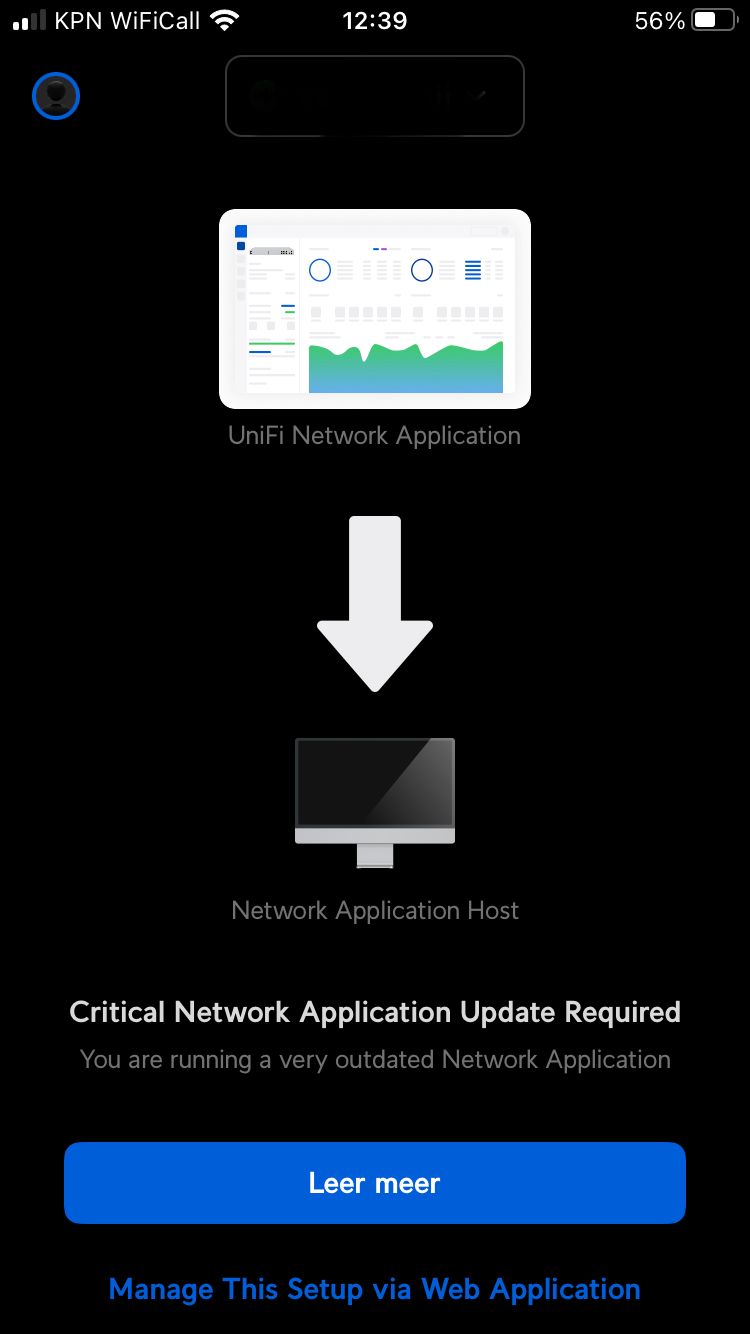This screenshot has width=750, height=1334.
Task: Open the account profile avatar
Action: [x=56, y=96]
